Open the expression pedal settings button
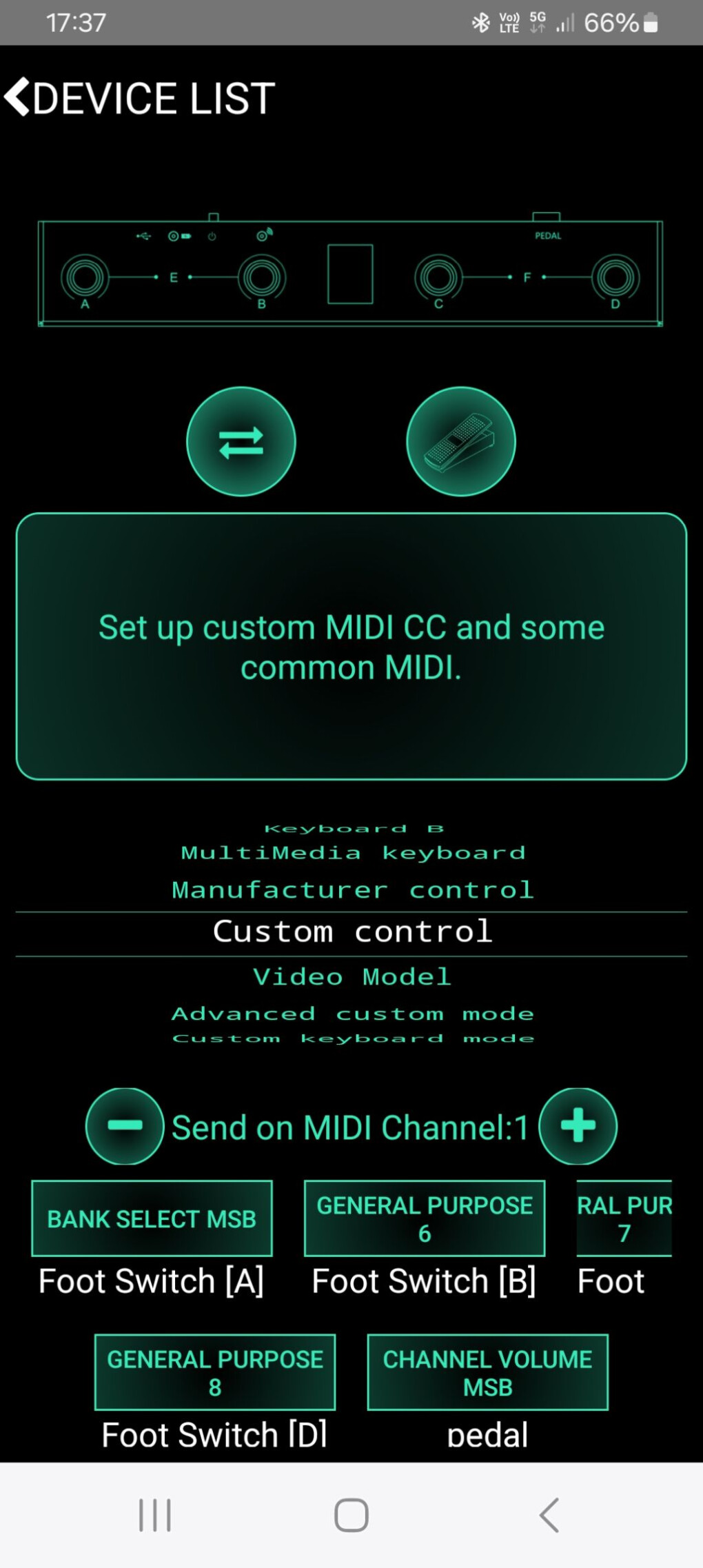The width and height of the screenshot is (703, 1568). click(x=460, y=441)
